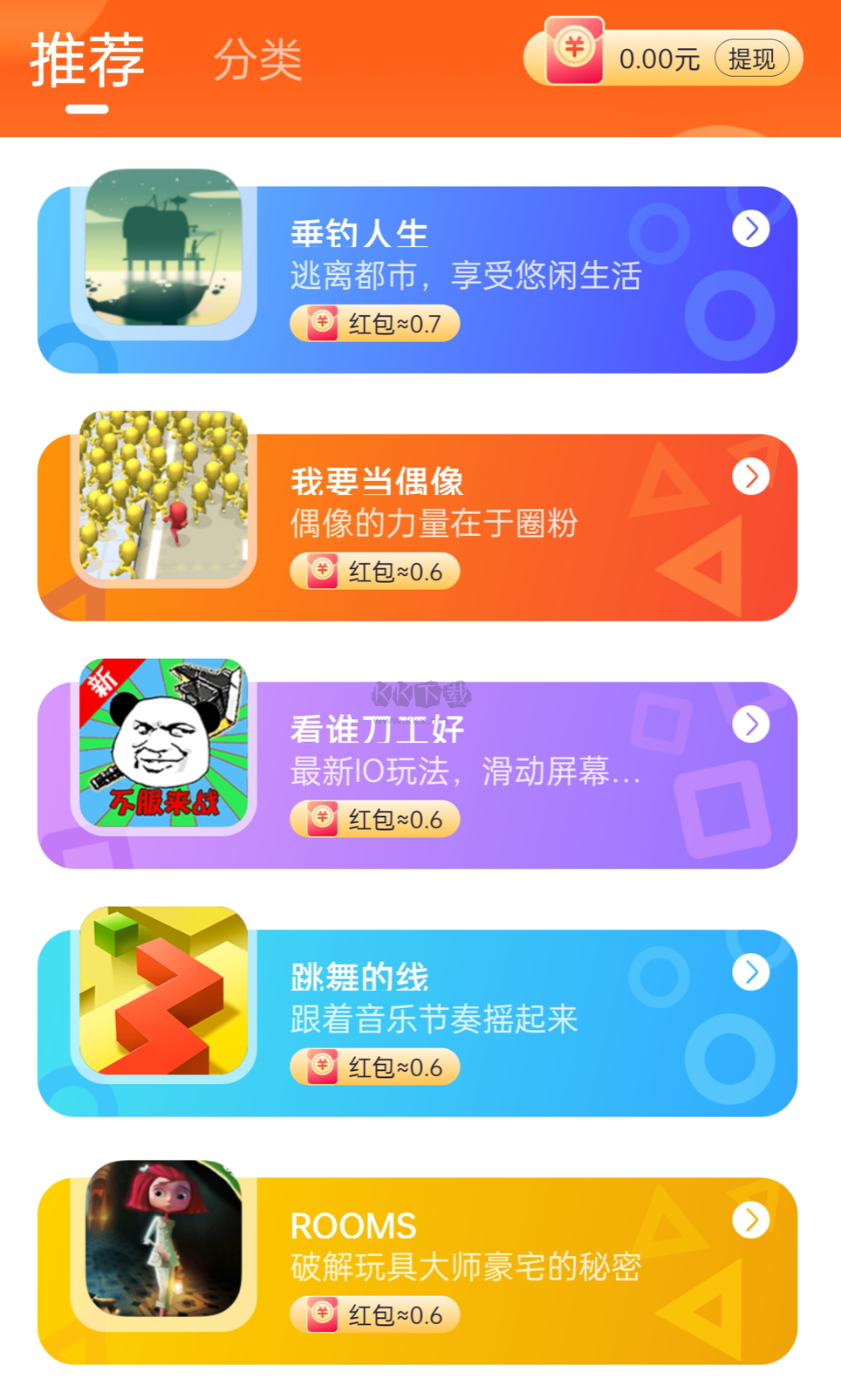Click the 红包≈0.6 badge under 跳舞的线

point(373,1067)
